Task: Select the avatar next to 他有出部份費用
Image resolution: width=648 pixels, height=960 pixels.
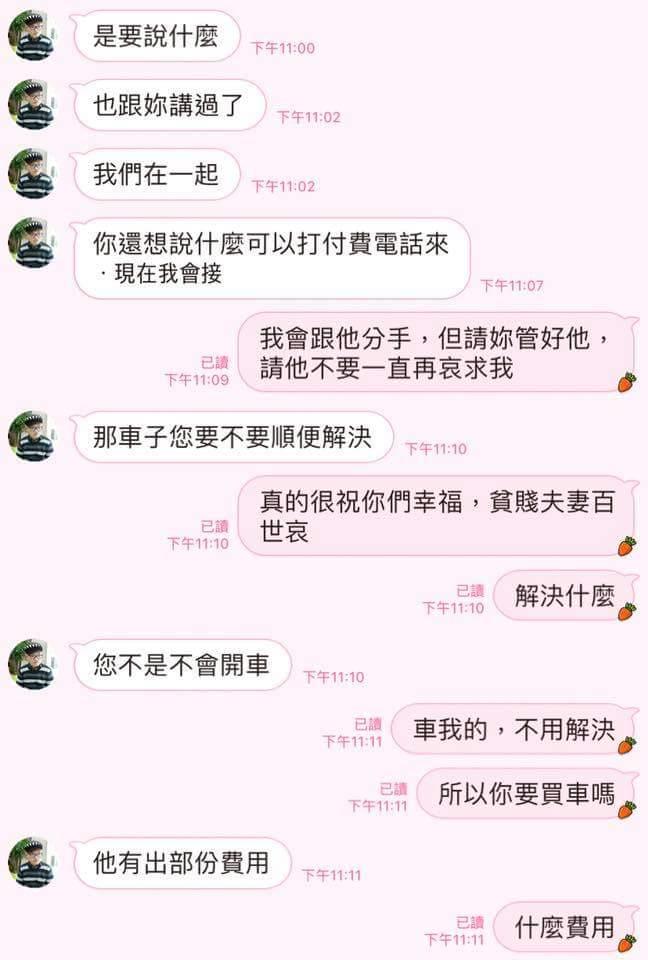Action: (x=31, y=862)
